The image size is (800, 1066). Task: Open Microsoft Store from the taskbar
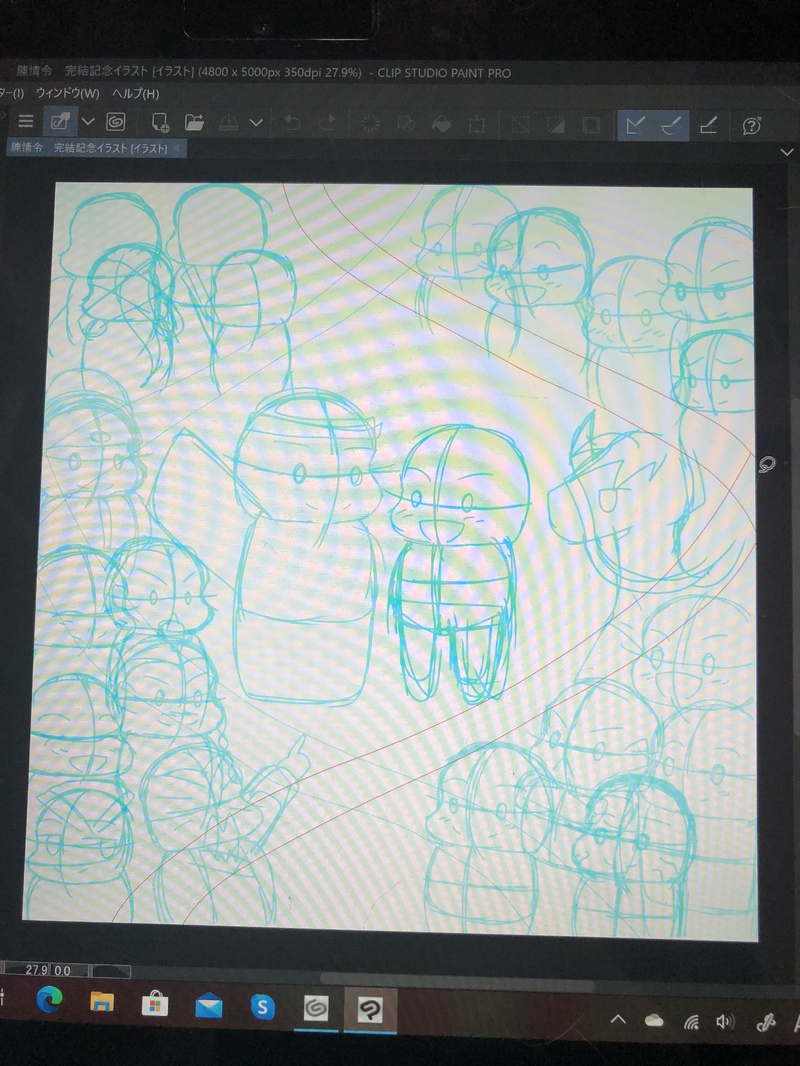[x=155, y=1003]
